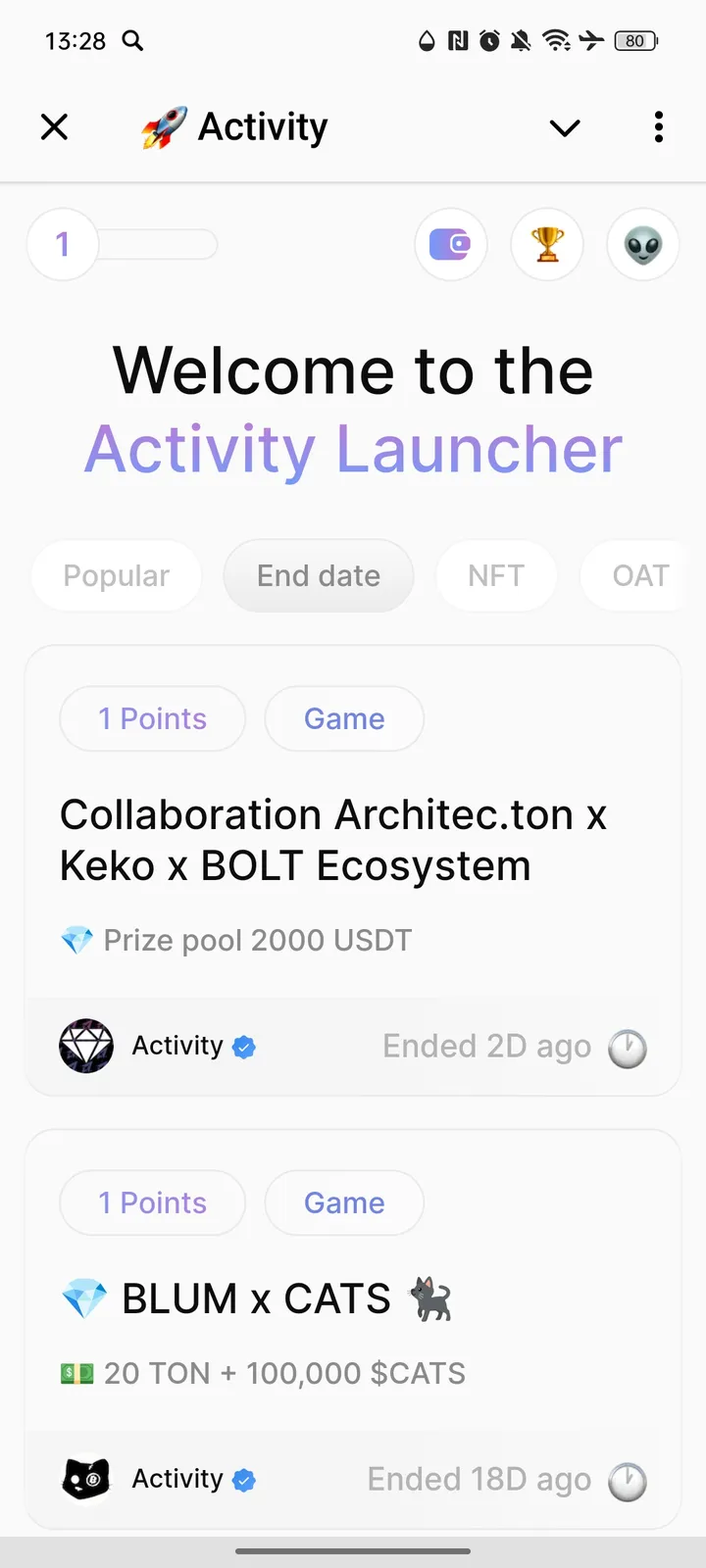
Task: Open the trophy leaderboard icon
Action: click(x=547, y=245)
